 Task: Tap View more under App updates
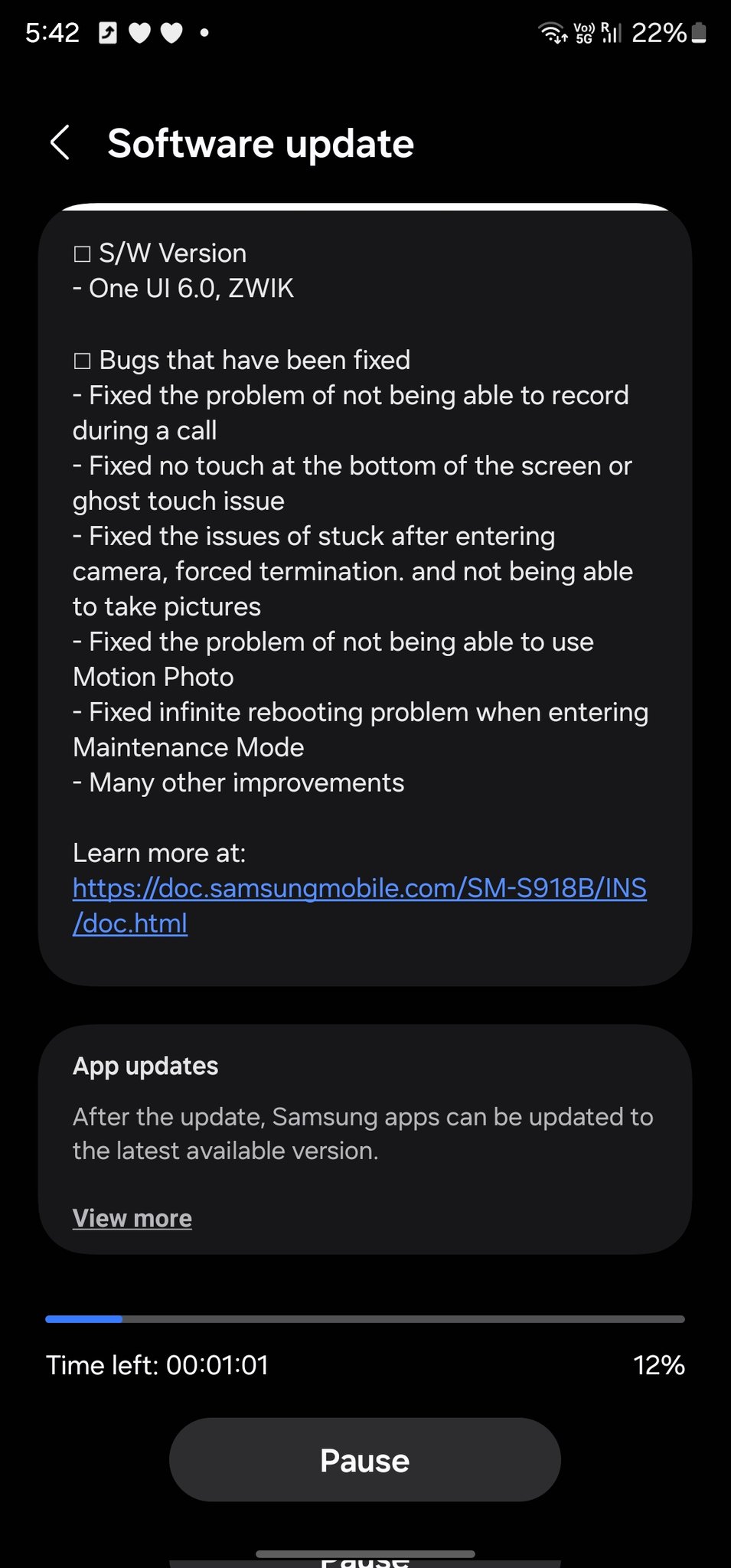[x=132, y=1218]
